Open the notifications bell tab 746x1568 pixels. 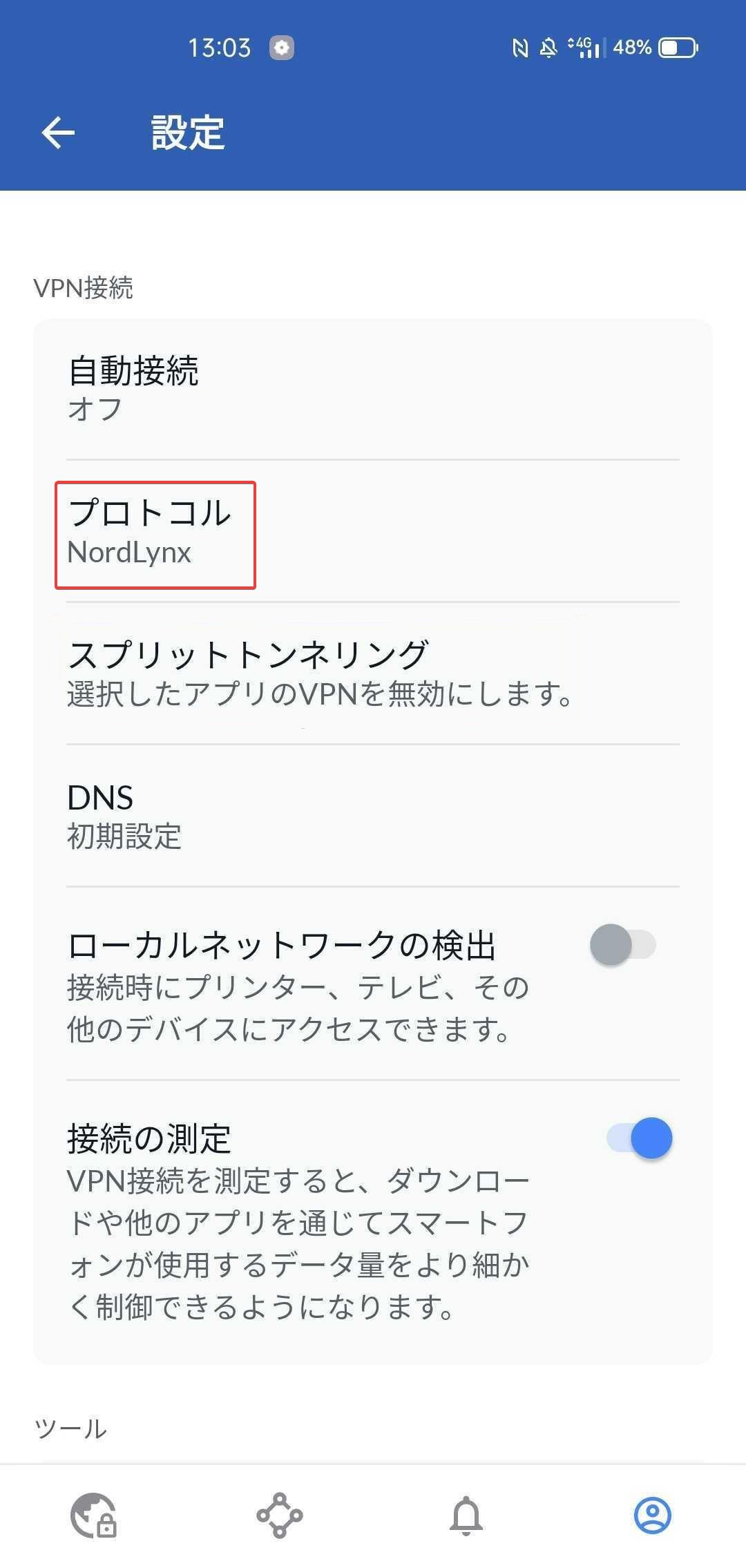pos(466,1515)
